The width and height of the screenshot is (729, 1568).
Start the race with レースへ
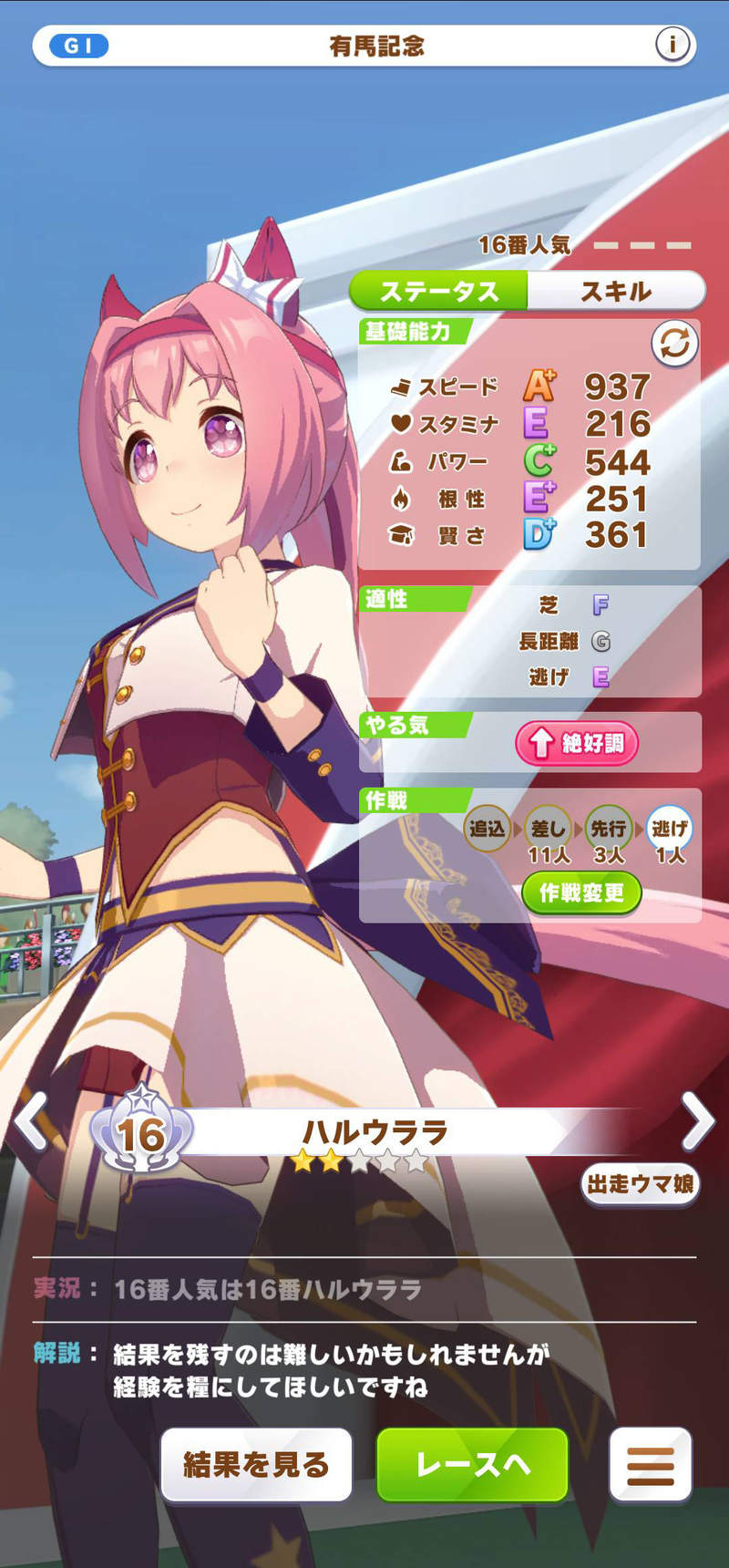point(472,1465)
